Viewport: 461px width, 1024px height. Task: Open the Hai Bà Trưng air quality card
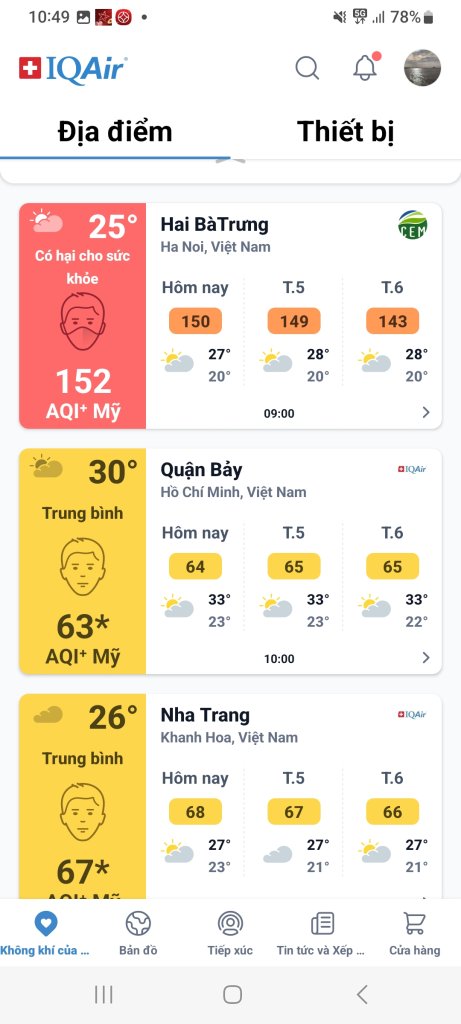coord(230,315)
